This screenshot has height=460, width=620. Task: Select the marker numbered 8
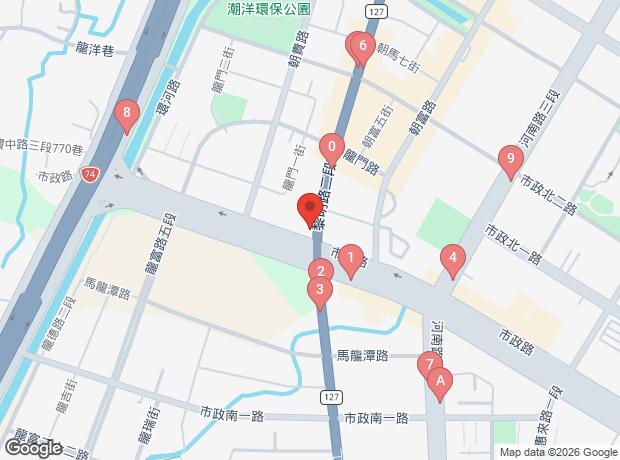point(126,113)
